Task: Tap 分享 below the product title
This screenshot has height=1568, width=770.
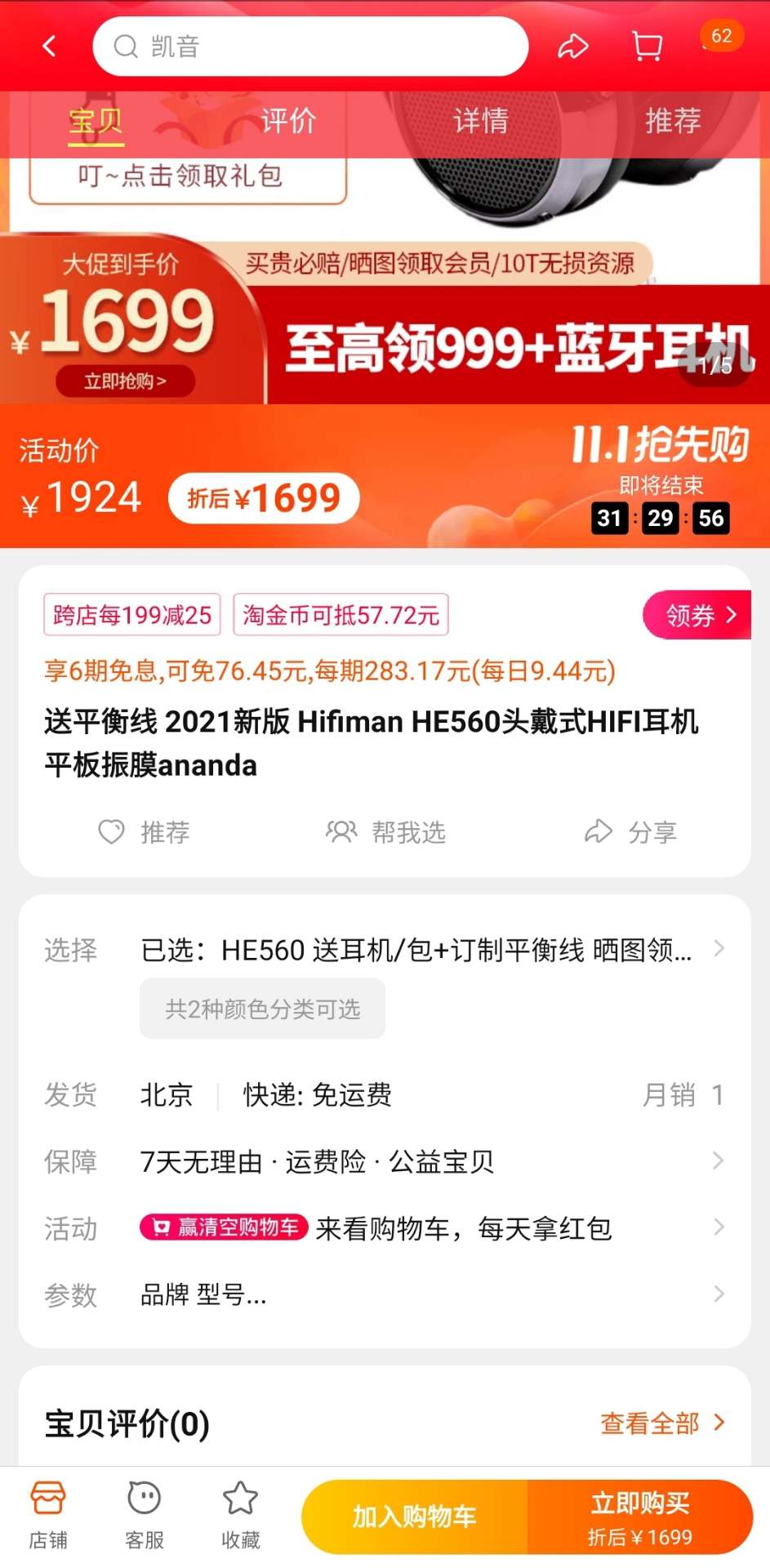Action: tap(630, 832)
